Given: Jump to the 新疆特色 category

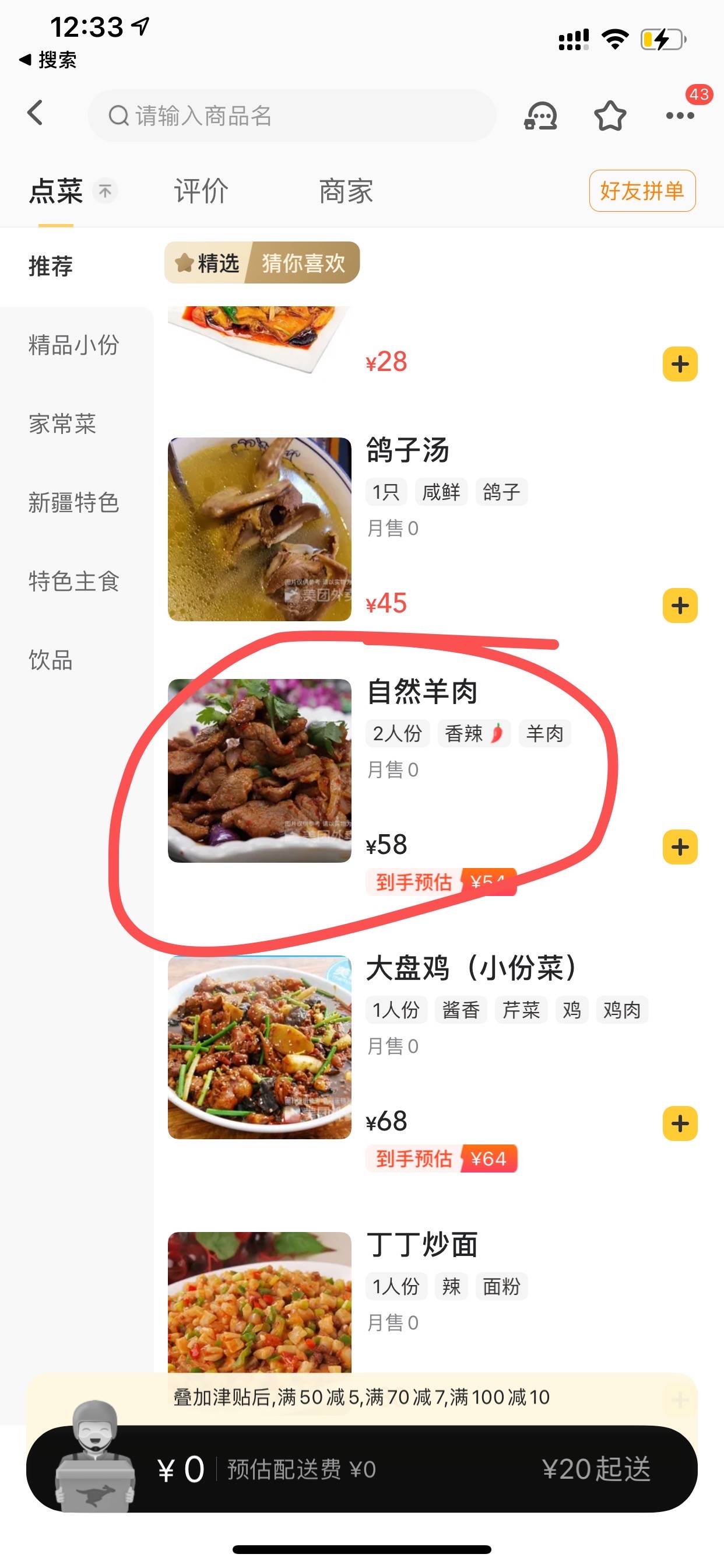Looking at the screenshot, I should click(73, 503).
